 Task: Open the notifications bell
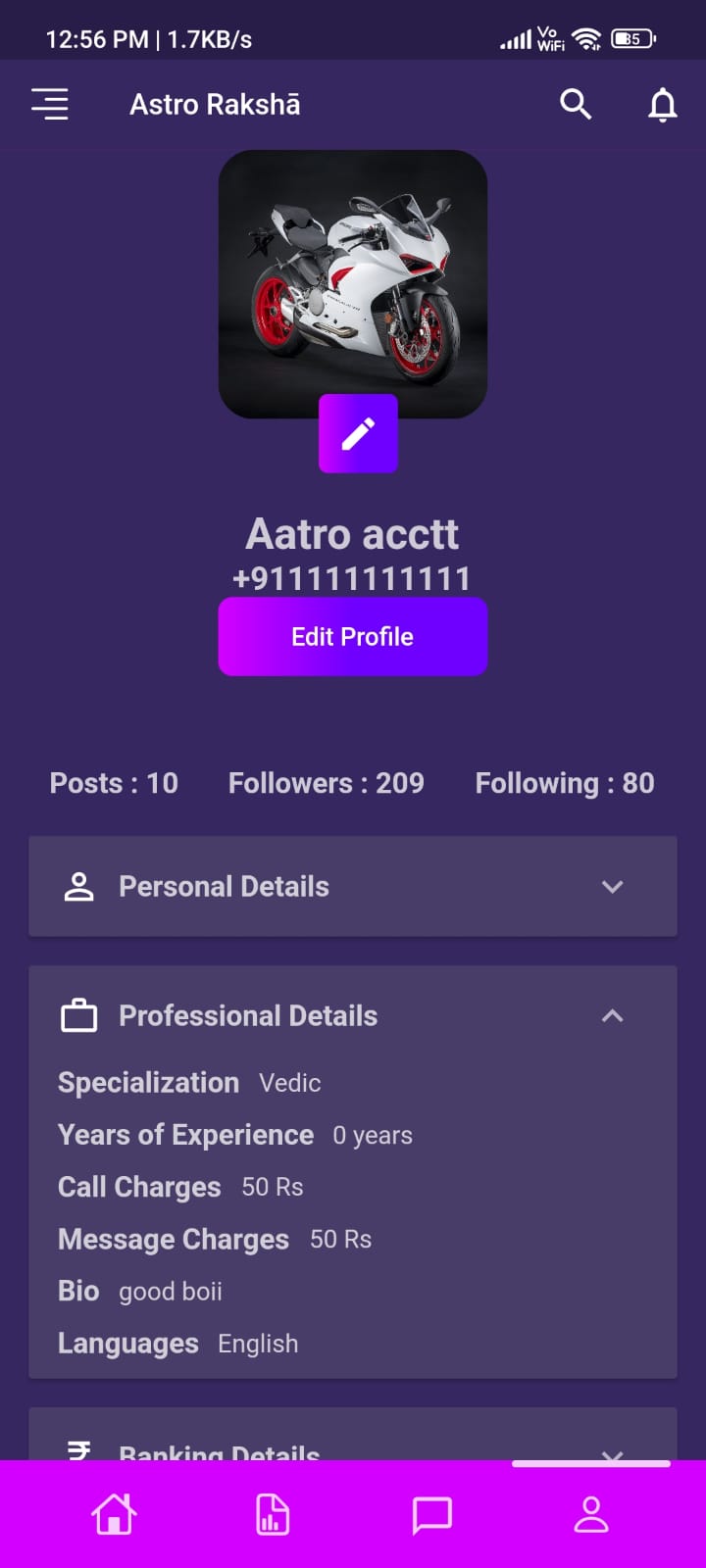coord(663,104)
